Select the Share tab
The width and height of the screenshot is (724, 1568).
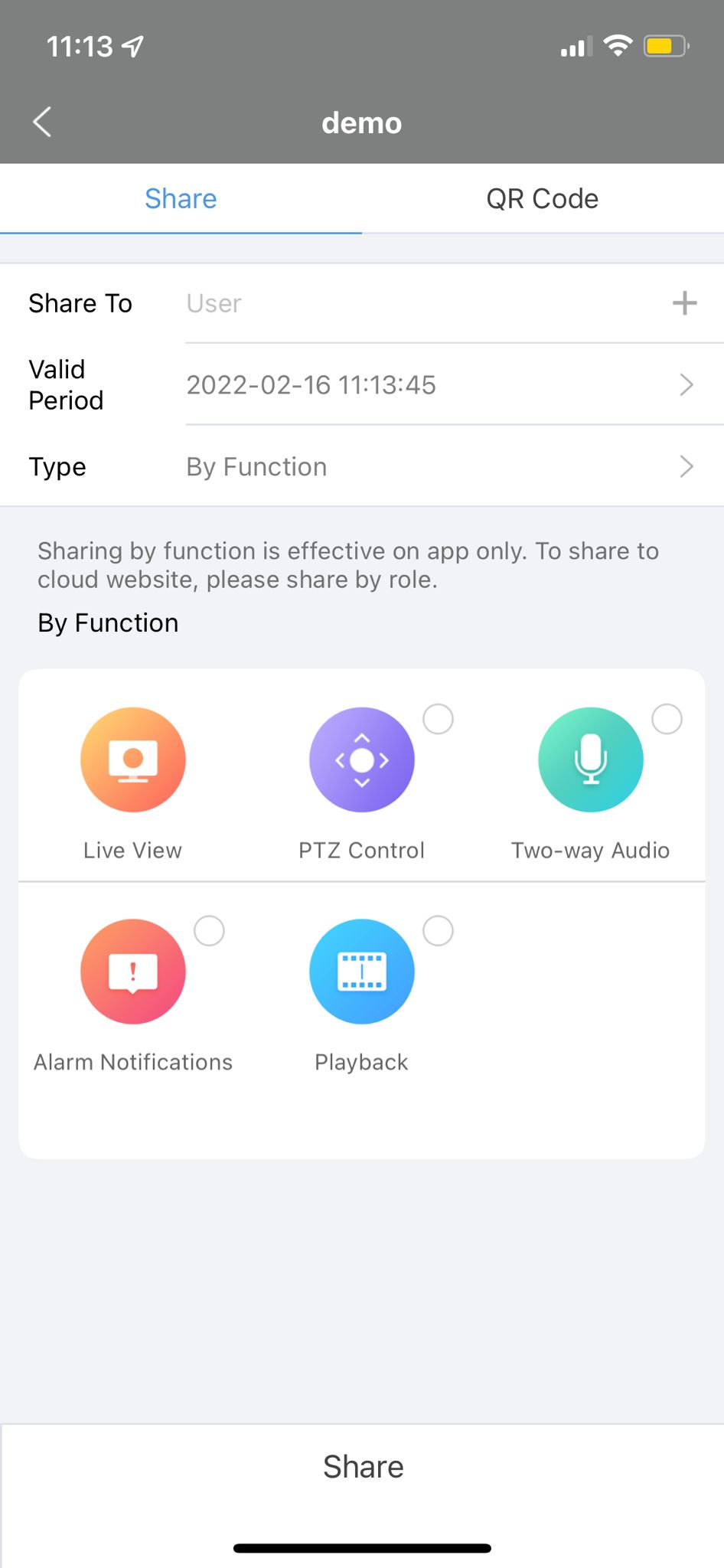point(181,199)
